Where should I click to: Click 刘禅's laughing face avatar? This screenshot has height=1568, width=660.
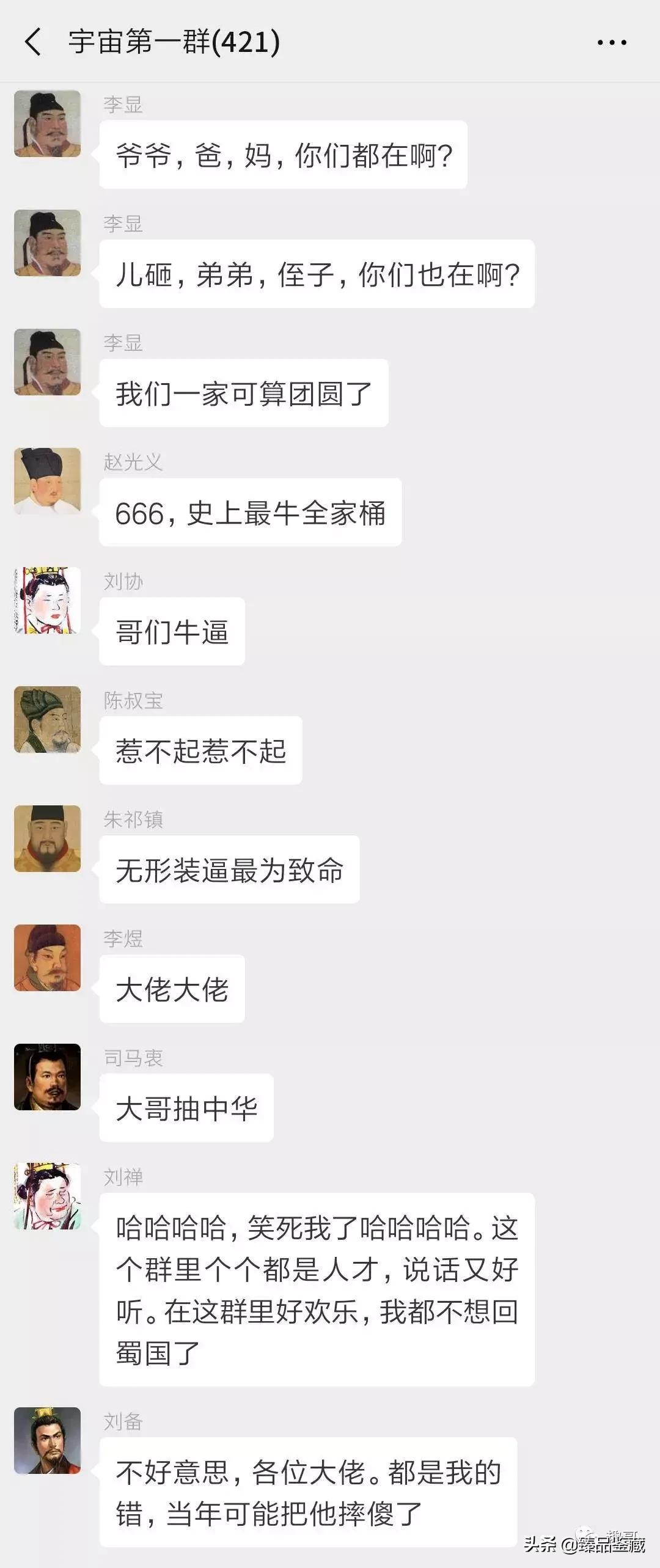[49, 1195]
